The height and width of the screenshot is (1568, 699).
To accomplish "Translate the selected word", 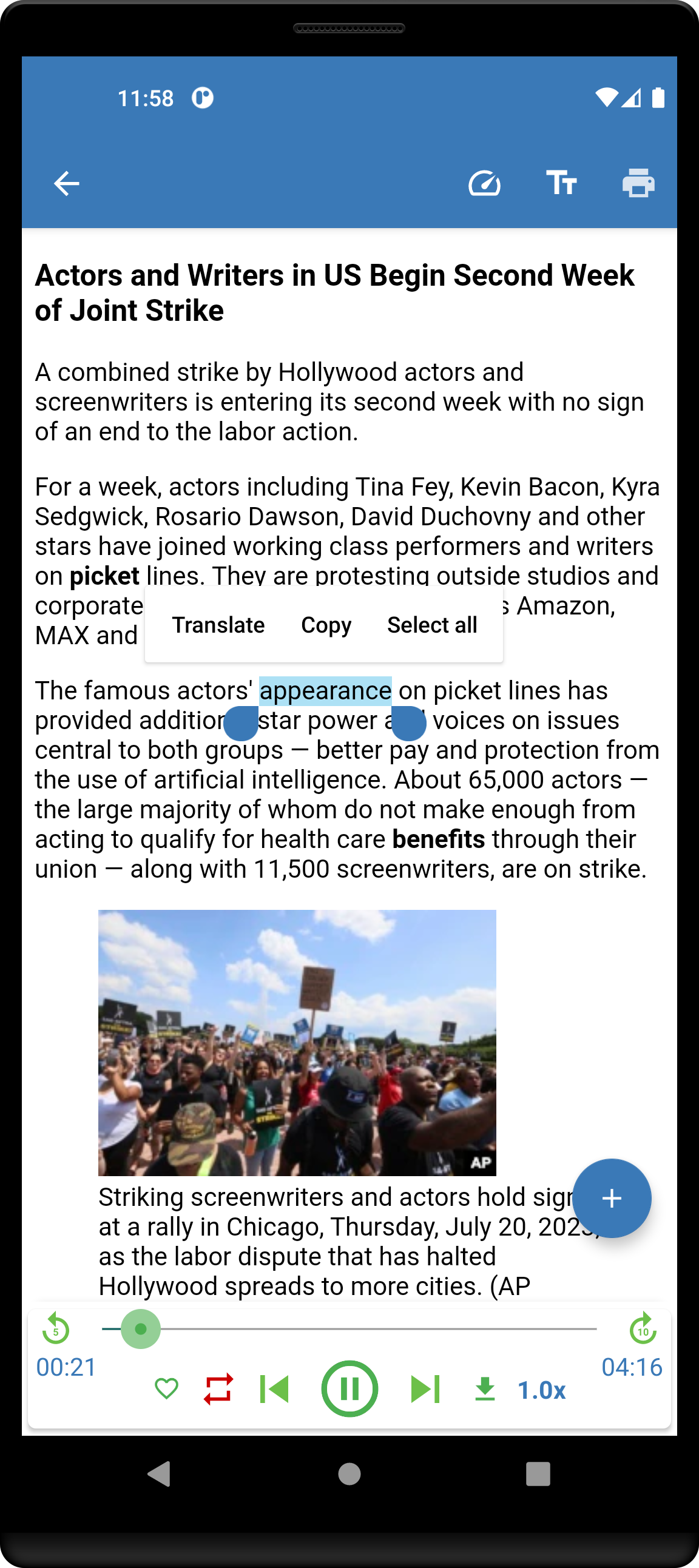I will 218,625.
